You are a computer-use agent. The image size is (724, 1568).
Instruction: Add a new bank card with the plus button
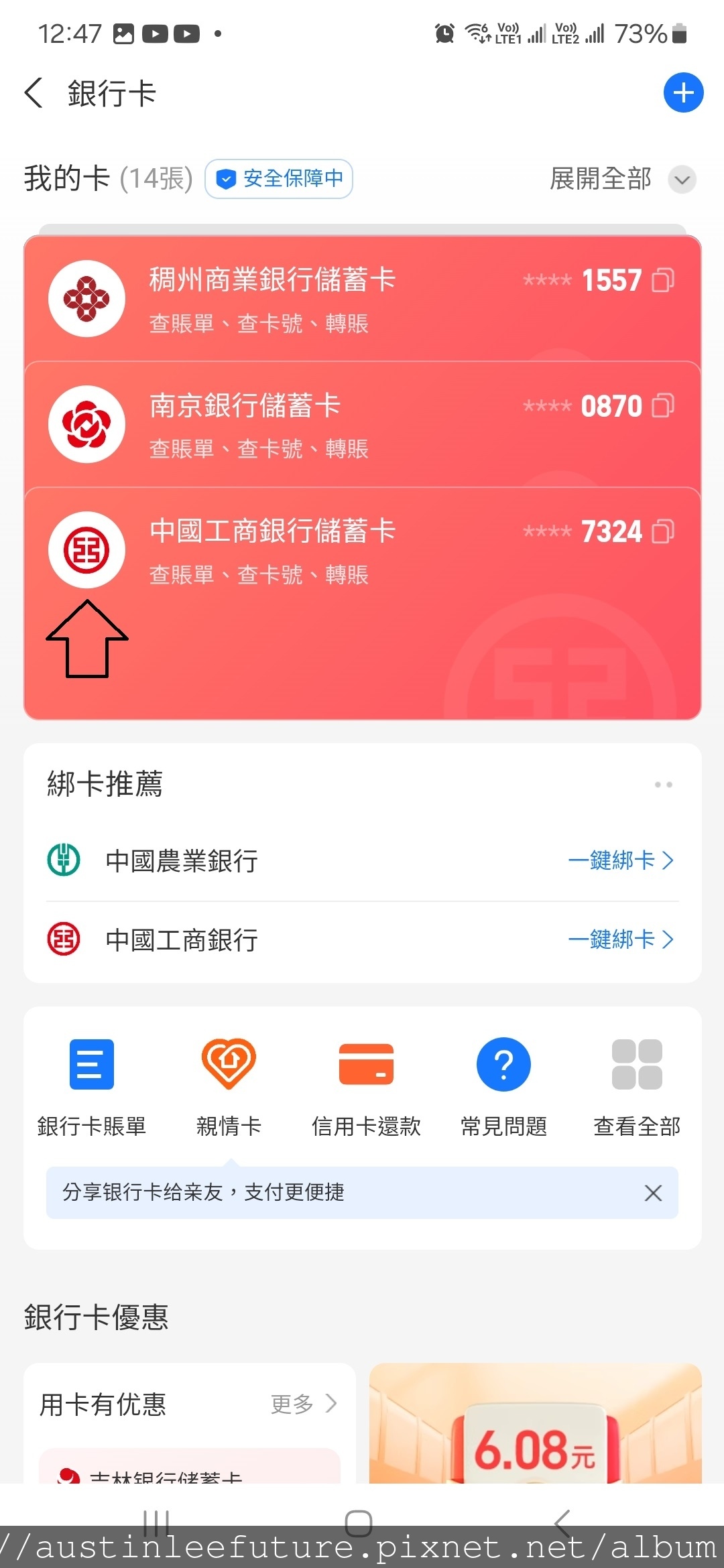coord(683,92)
